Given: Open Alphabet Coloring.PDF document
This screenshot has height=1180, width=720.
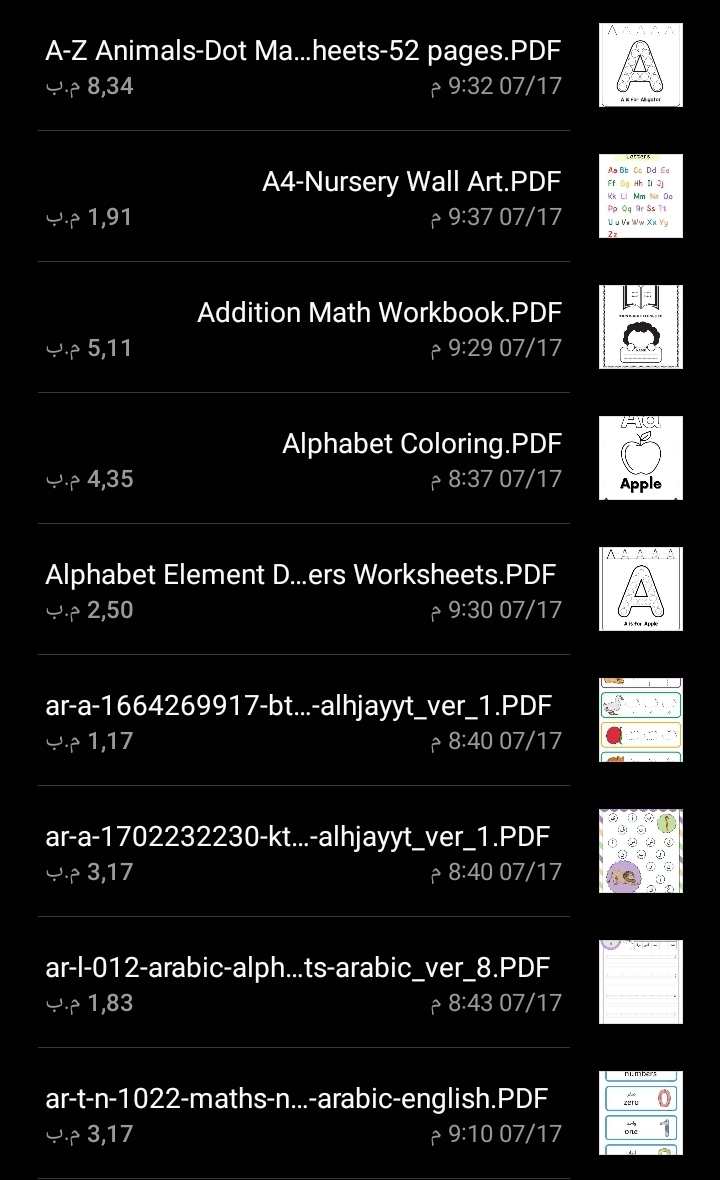Looking at the screenshot, I should (421, 444).
